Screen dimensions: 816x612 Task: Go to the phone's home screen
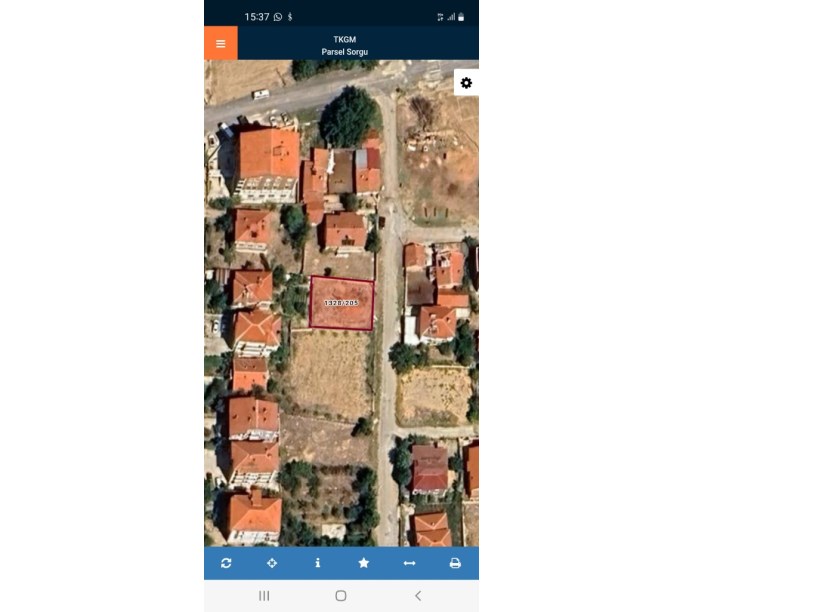coord(341,596)
